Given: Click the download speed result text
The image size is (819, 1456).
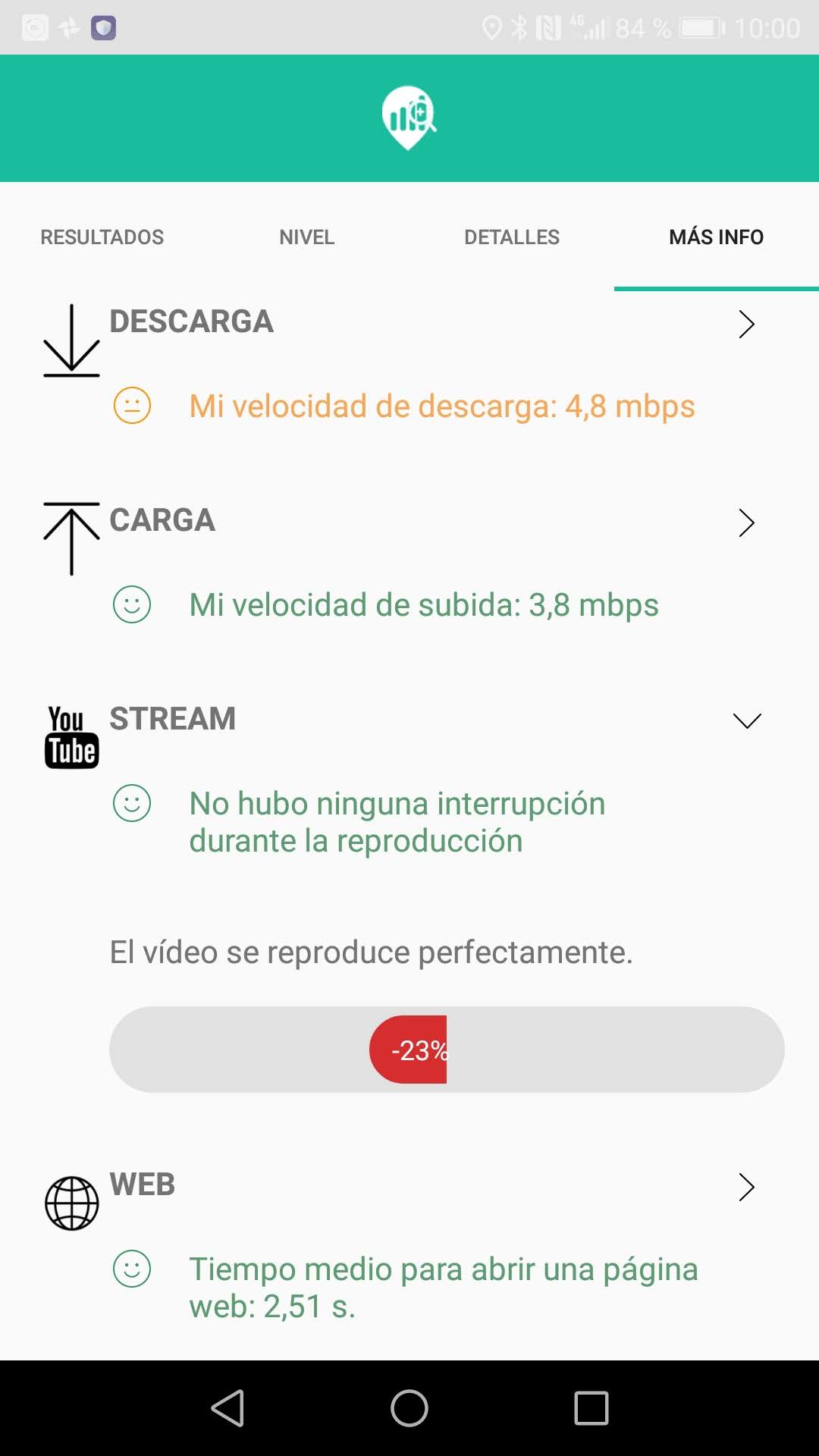Looking at the screenshot, I should pos(442,406).
